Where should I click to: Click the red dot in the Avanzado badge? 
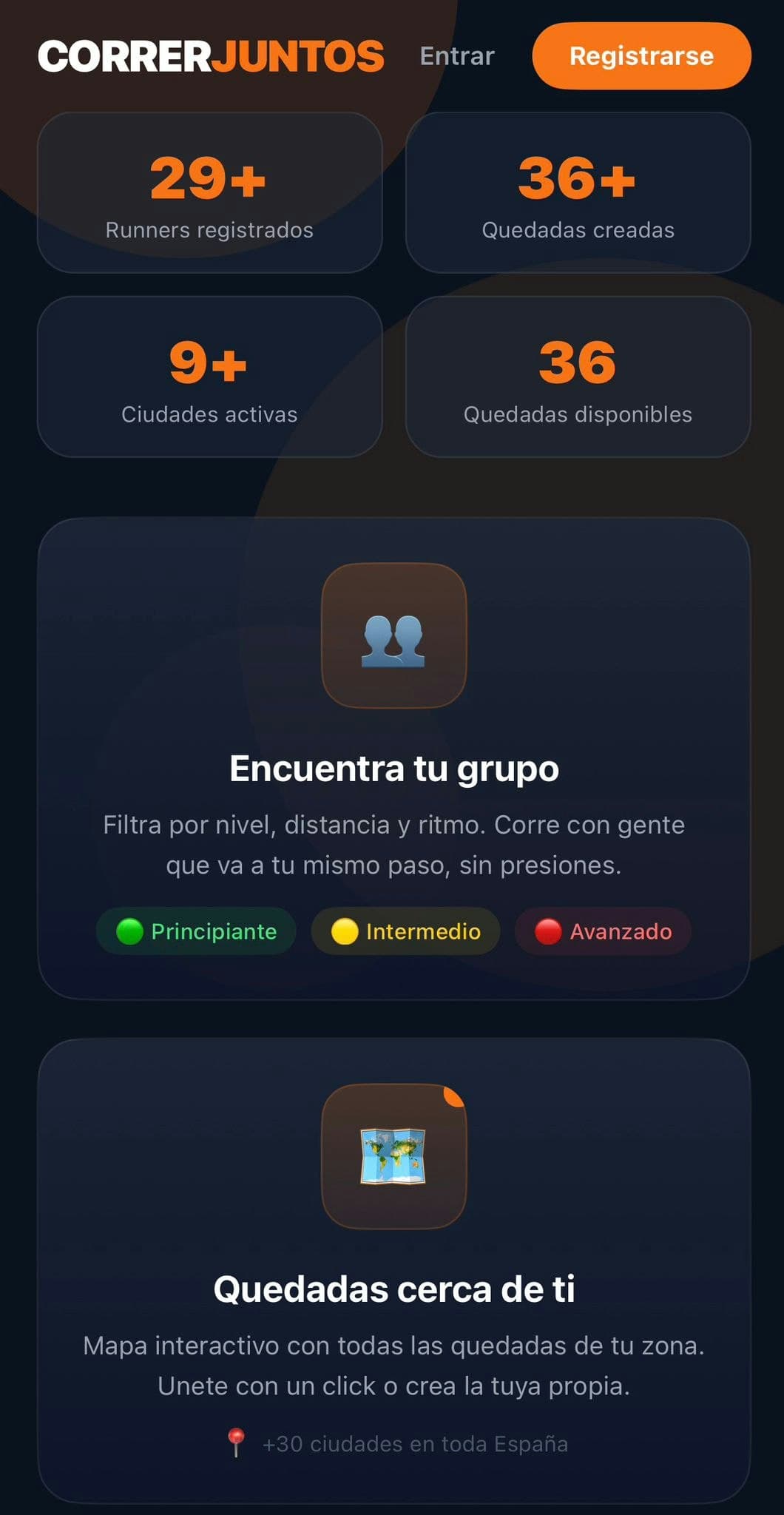click(548, 931)
